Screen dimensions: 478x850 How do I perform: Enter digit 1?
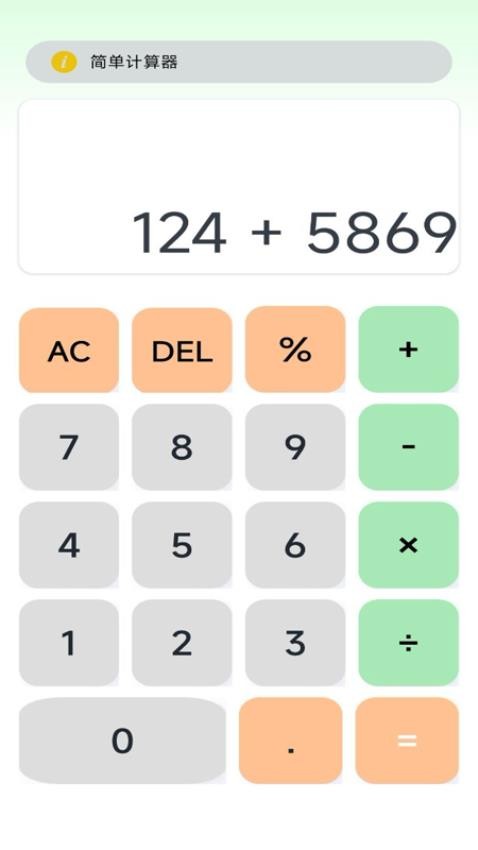69,643
